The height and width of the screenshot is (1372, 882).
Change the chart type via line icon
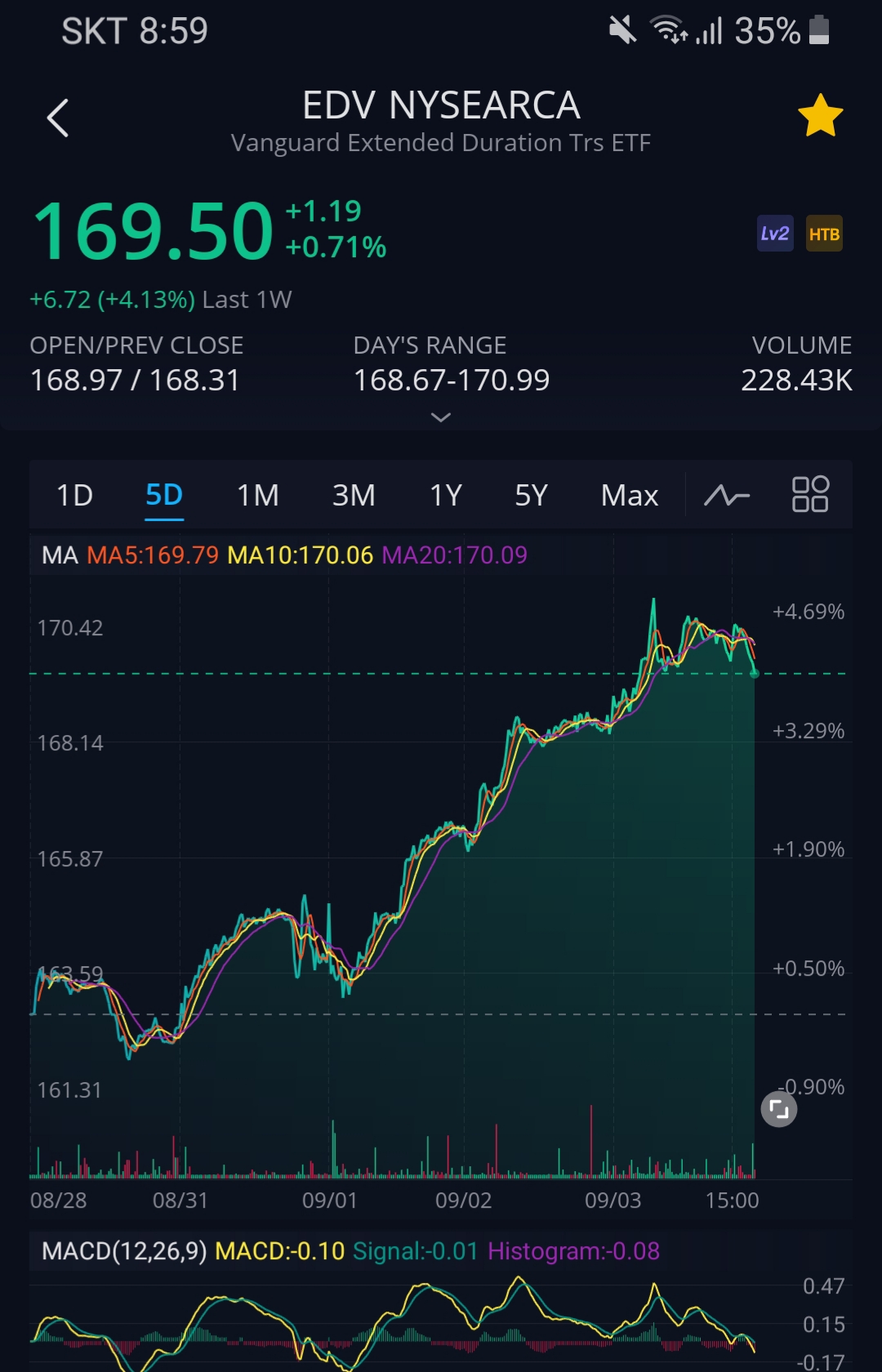click(x=727, y=495)
